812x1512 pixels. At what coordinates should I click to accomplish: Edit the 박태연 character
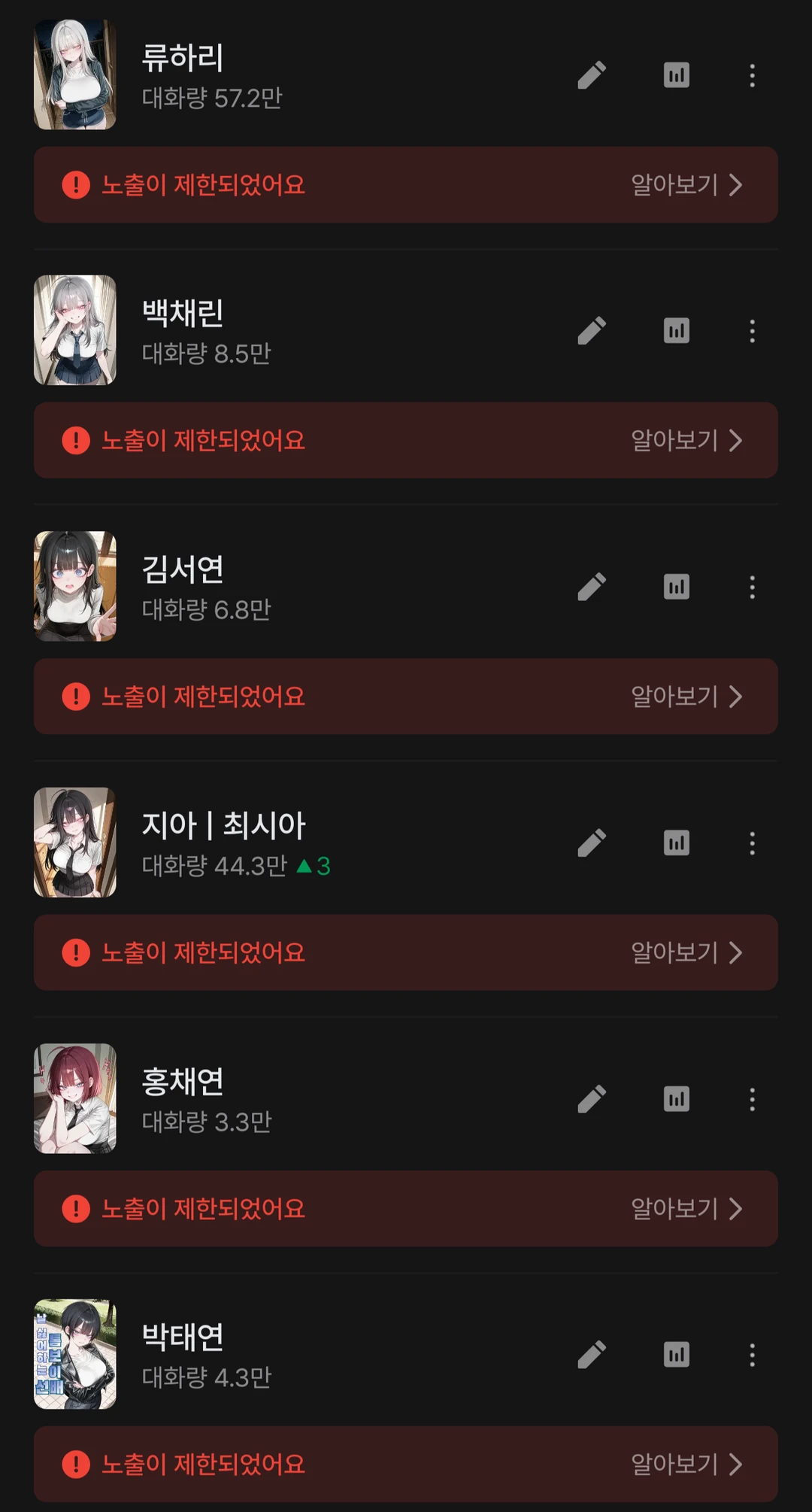tap(592, 1355)
